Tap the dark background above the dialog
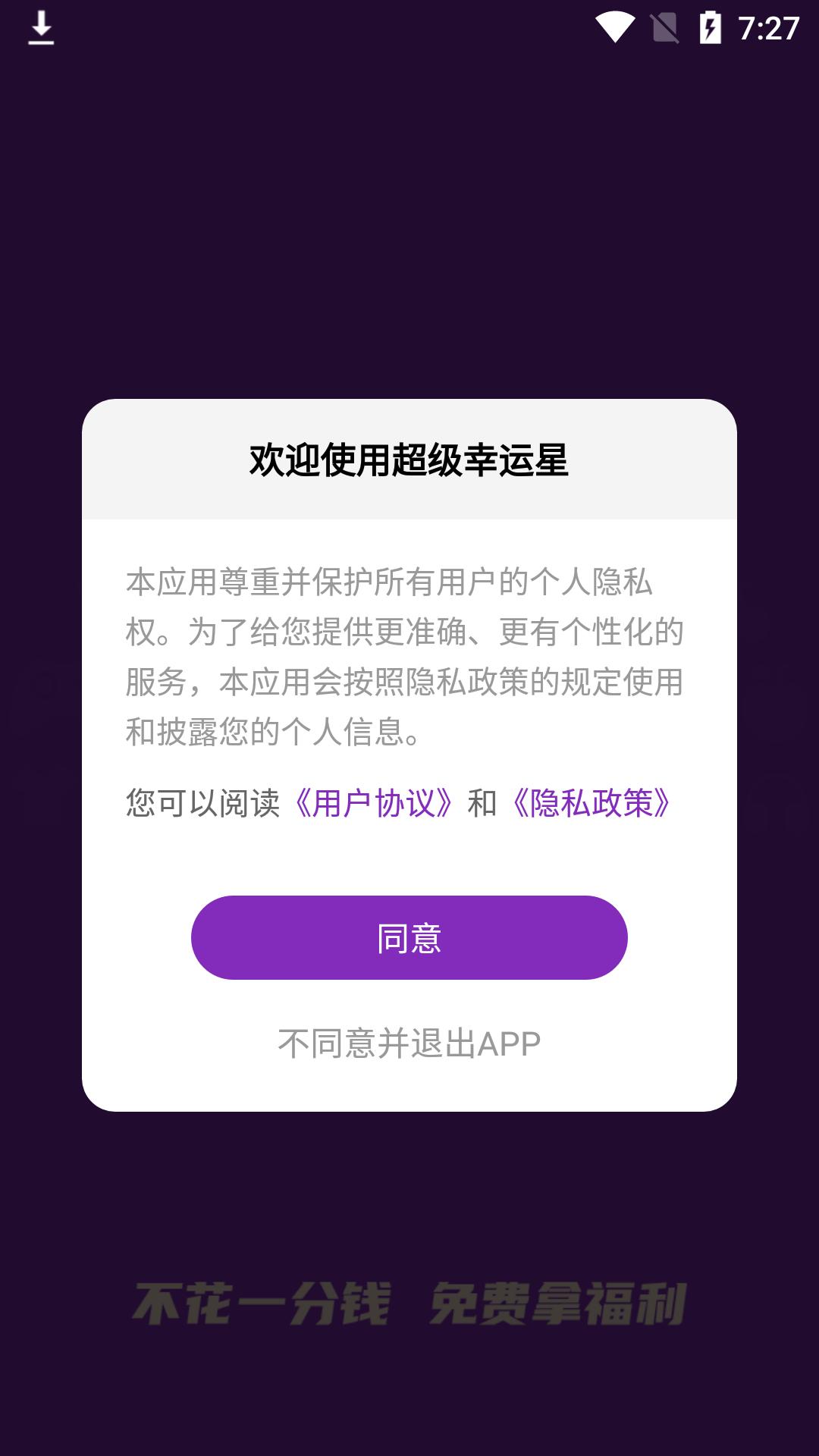 (x=409, y=227)
